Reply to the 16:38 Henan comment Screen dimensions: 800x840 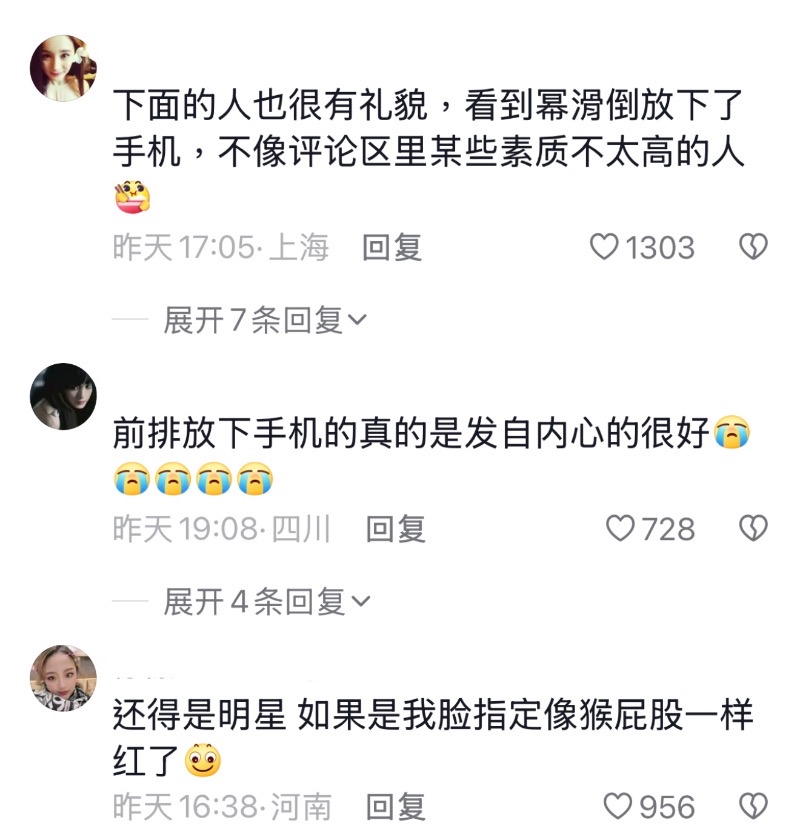[x=396, y=806]
